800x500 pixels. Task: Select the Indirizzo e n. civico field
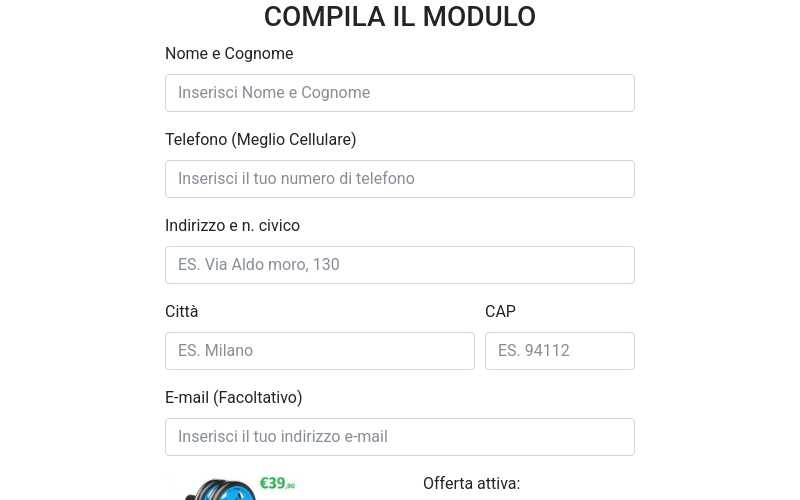click(x=399, y=265)
